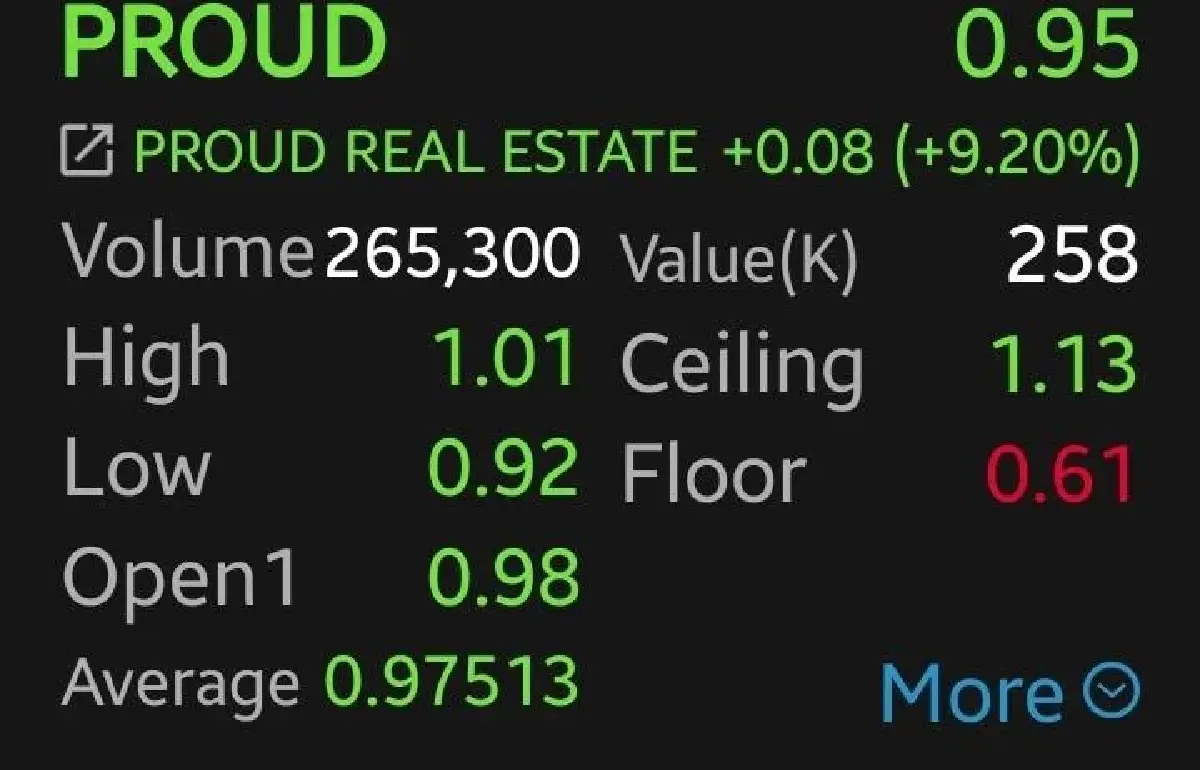Open the external link icon beside PROUD REAL ESTATE
This screenshot has height=770, width=1200.
tap(87, 152)
